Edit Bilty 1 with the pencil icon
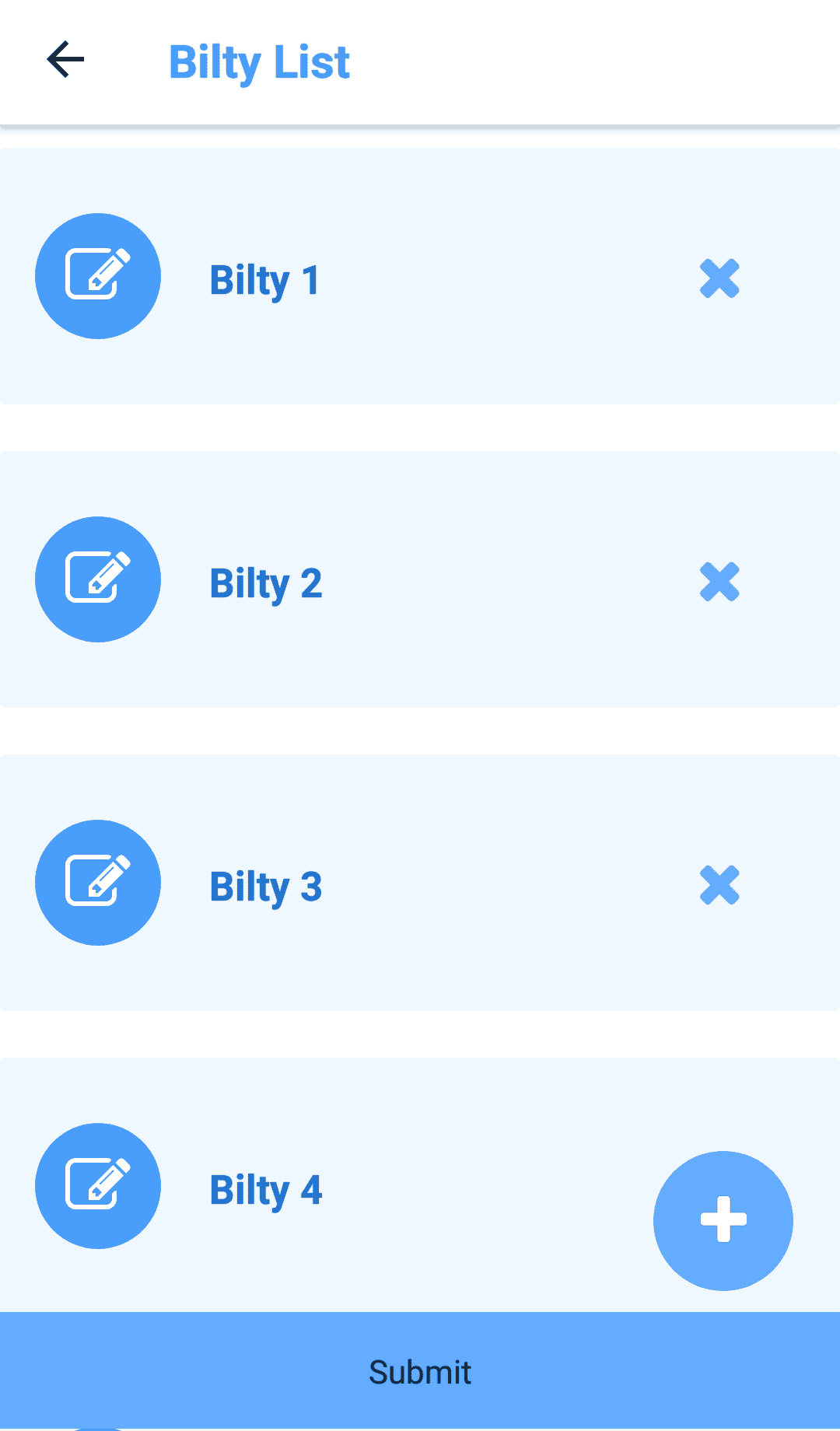The image size is (840, 1431). point(98,276)
